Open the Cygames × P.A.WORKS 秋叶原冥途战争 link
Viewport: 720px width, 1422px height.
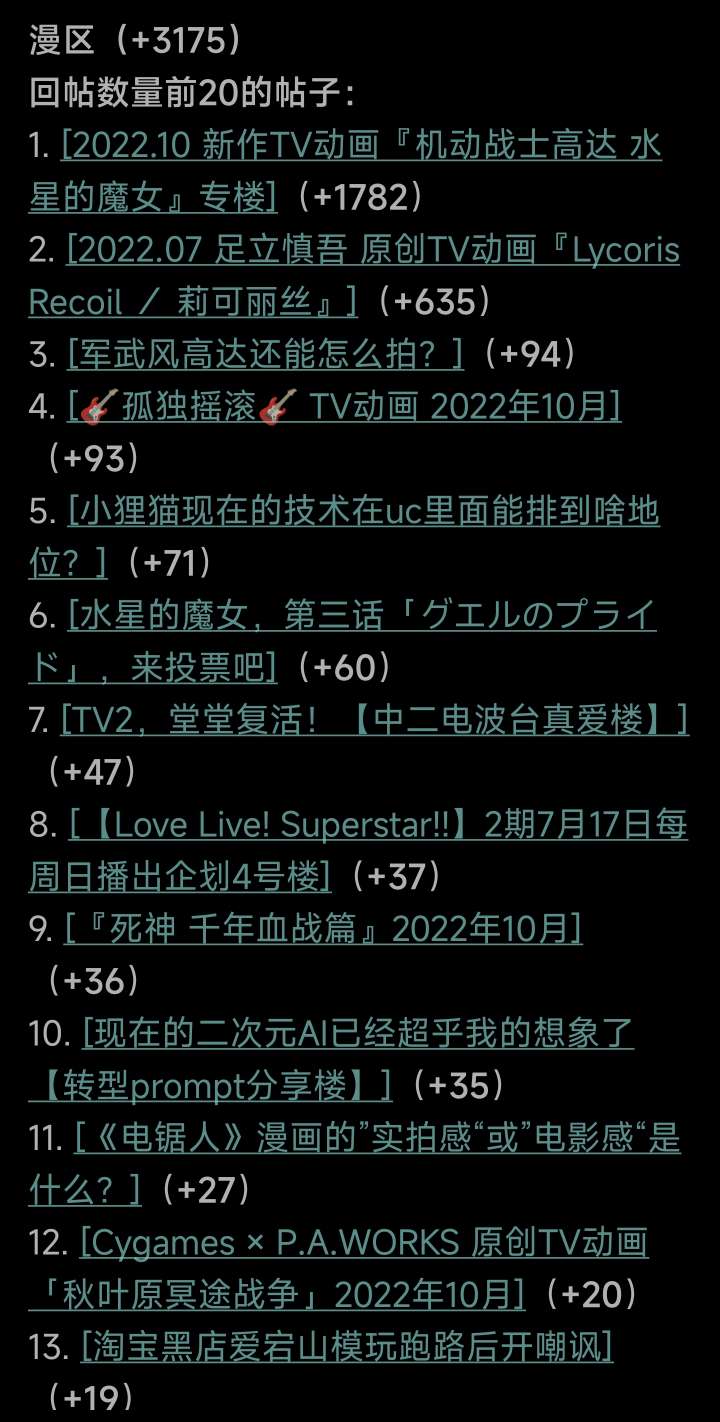coord(364,1242)
